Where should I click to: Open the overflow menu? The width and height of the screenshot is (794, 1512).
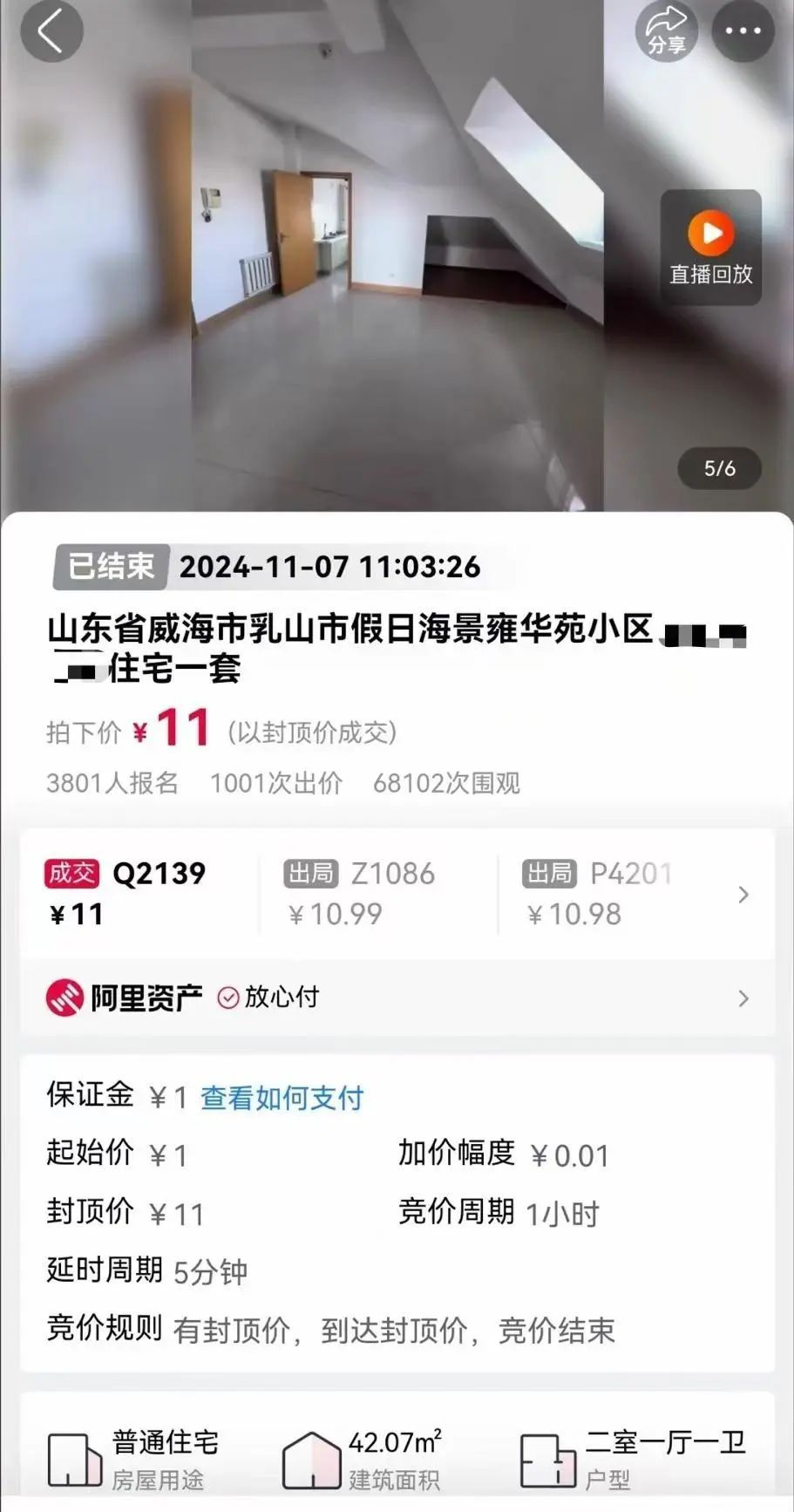click(743, 31)
